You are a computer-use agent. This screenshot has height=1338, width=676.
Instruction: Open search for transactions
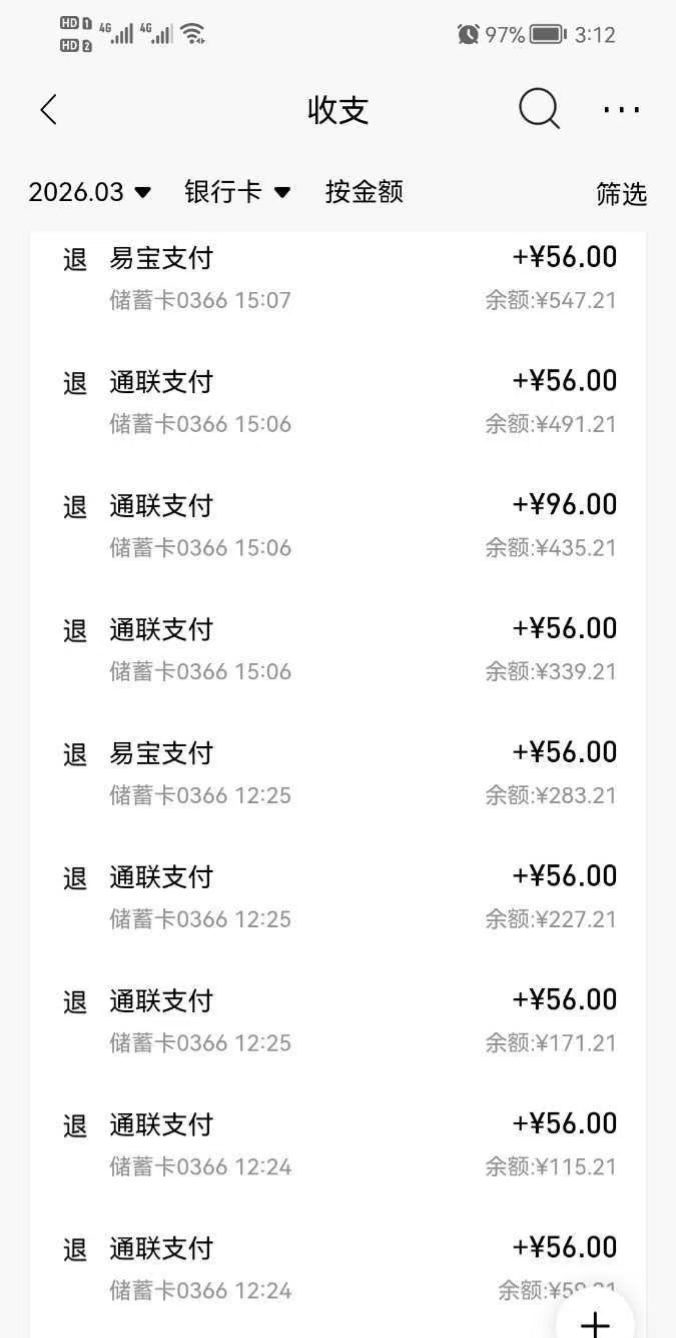(539, 109)
